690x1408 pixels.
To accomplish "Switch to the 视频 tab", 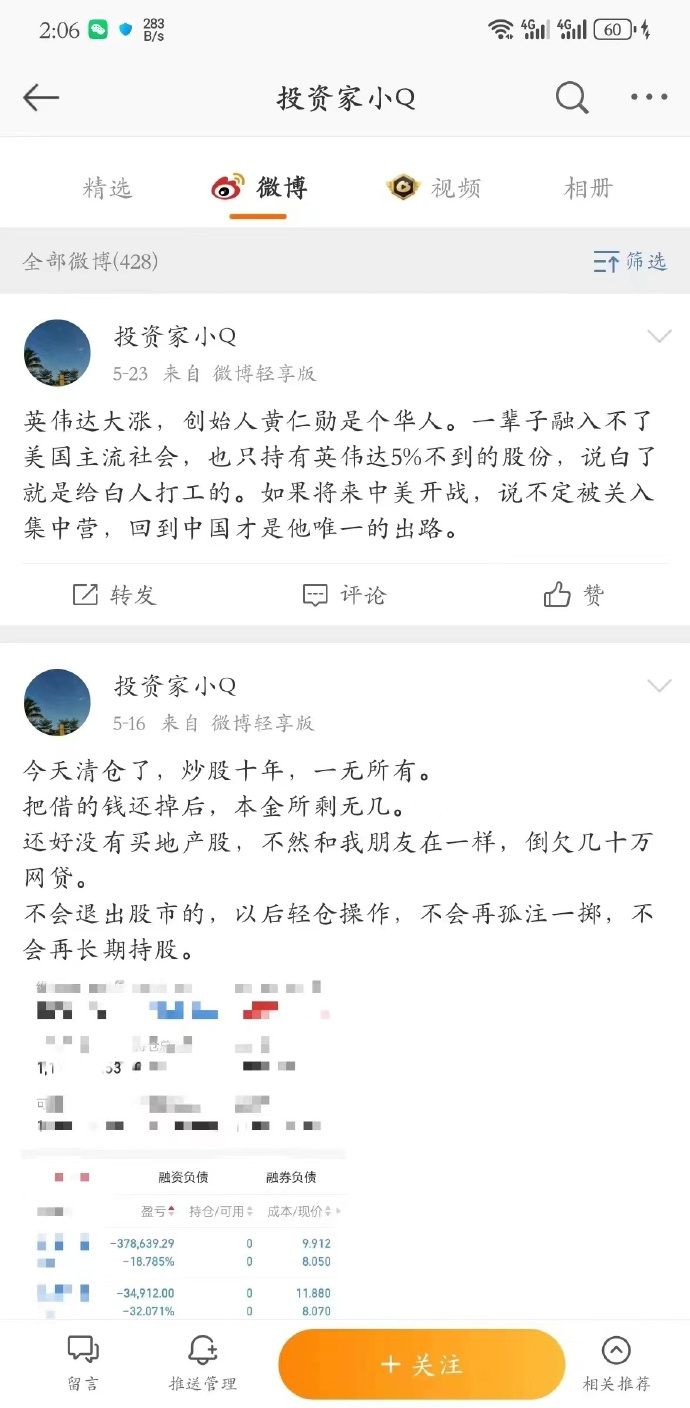I will pos(433,188).
